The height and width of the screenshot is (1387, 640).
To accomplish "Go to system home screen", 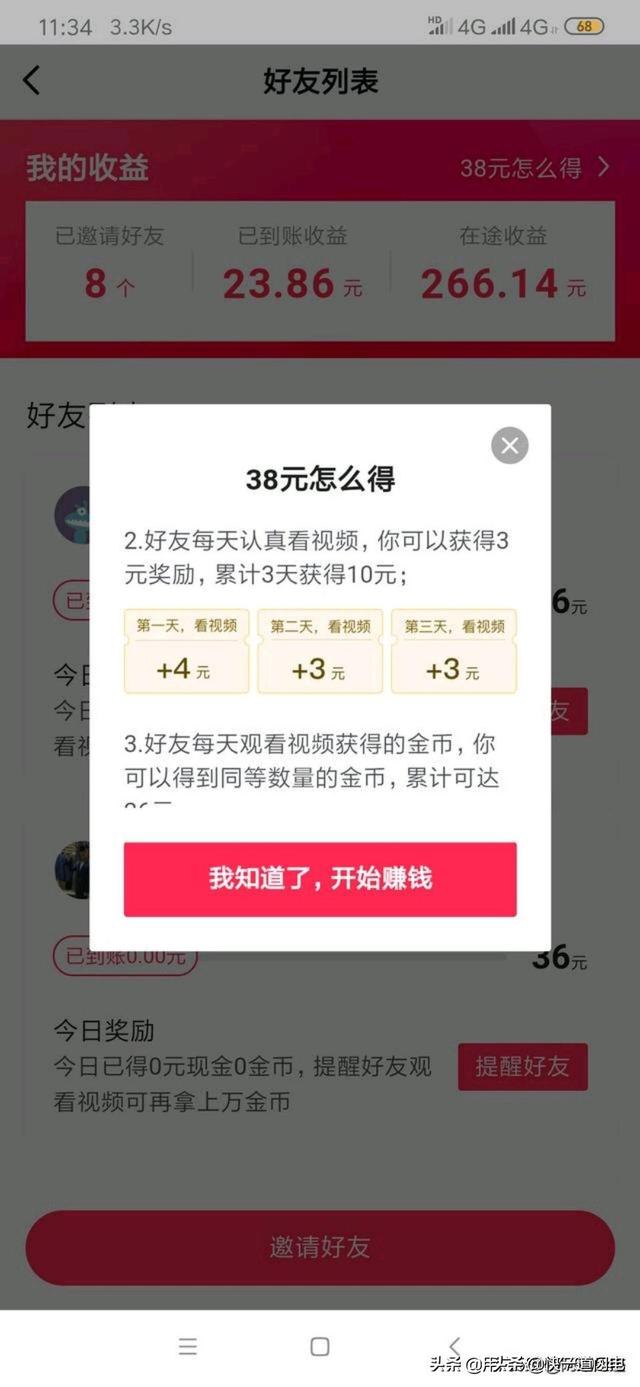I will pos(320,1346).
